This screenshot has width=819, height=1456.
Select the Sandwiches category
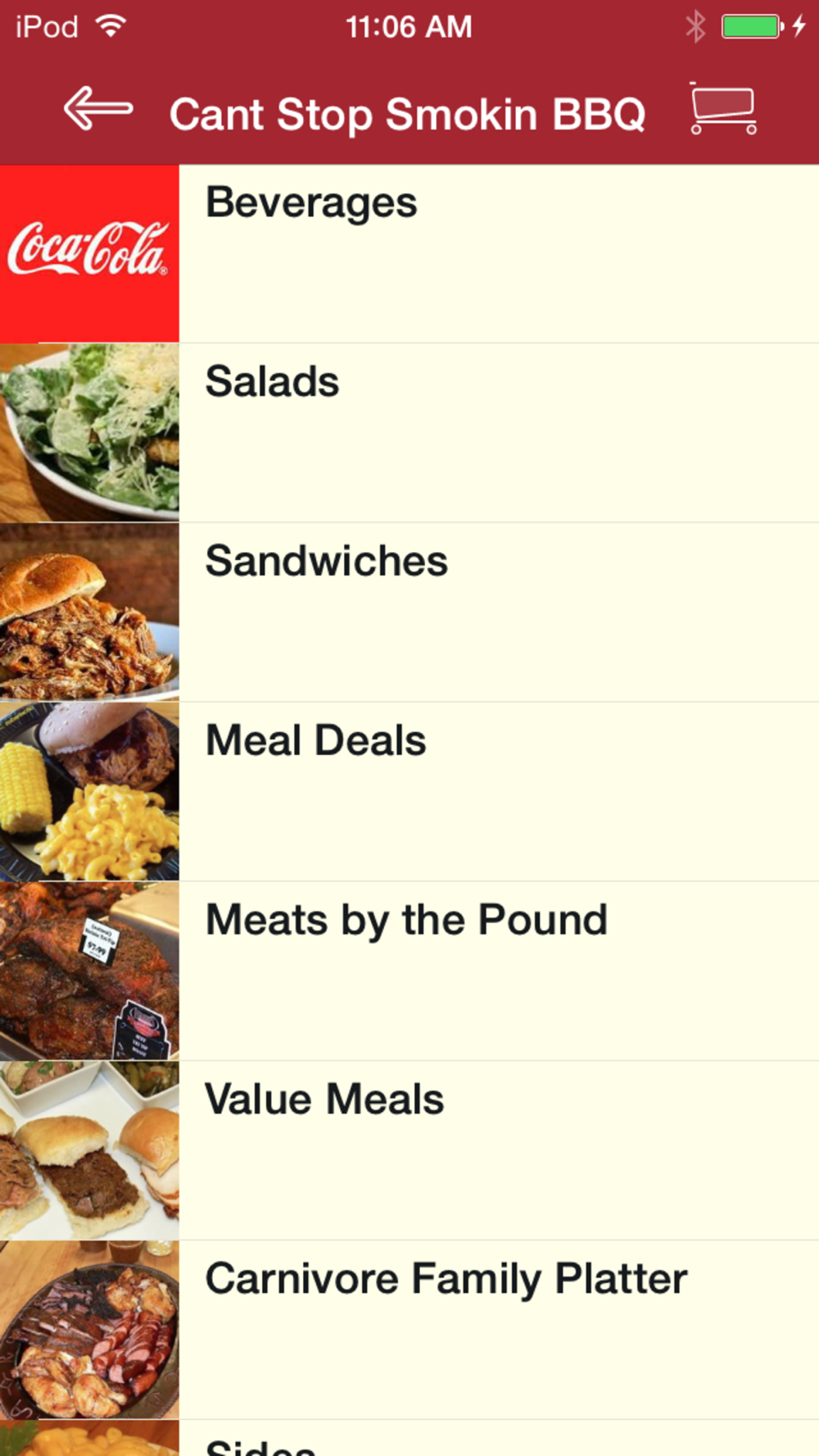409,613
